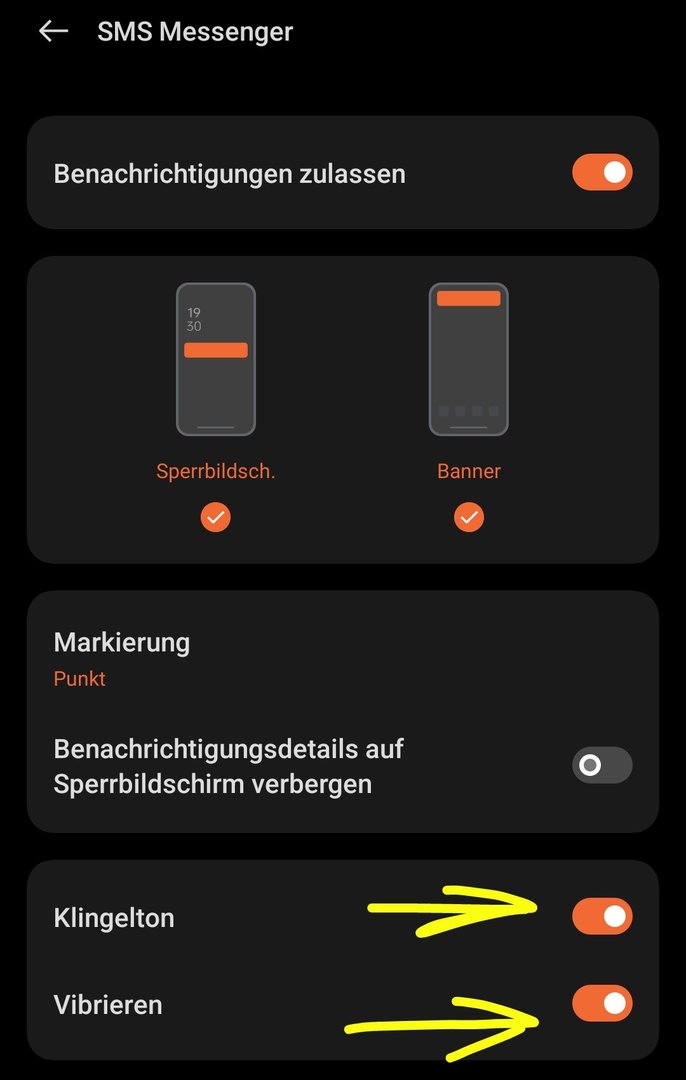Viewport: 686px width, 1080px height.
Task: Enable hiding Benachrichtigungsdetails on lock screen
Action: [x=602, y=766]
